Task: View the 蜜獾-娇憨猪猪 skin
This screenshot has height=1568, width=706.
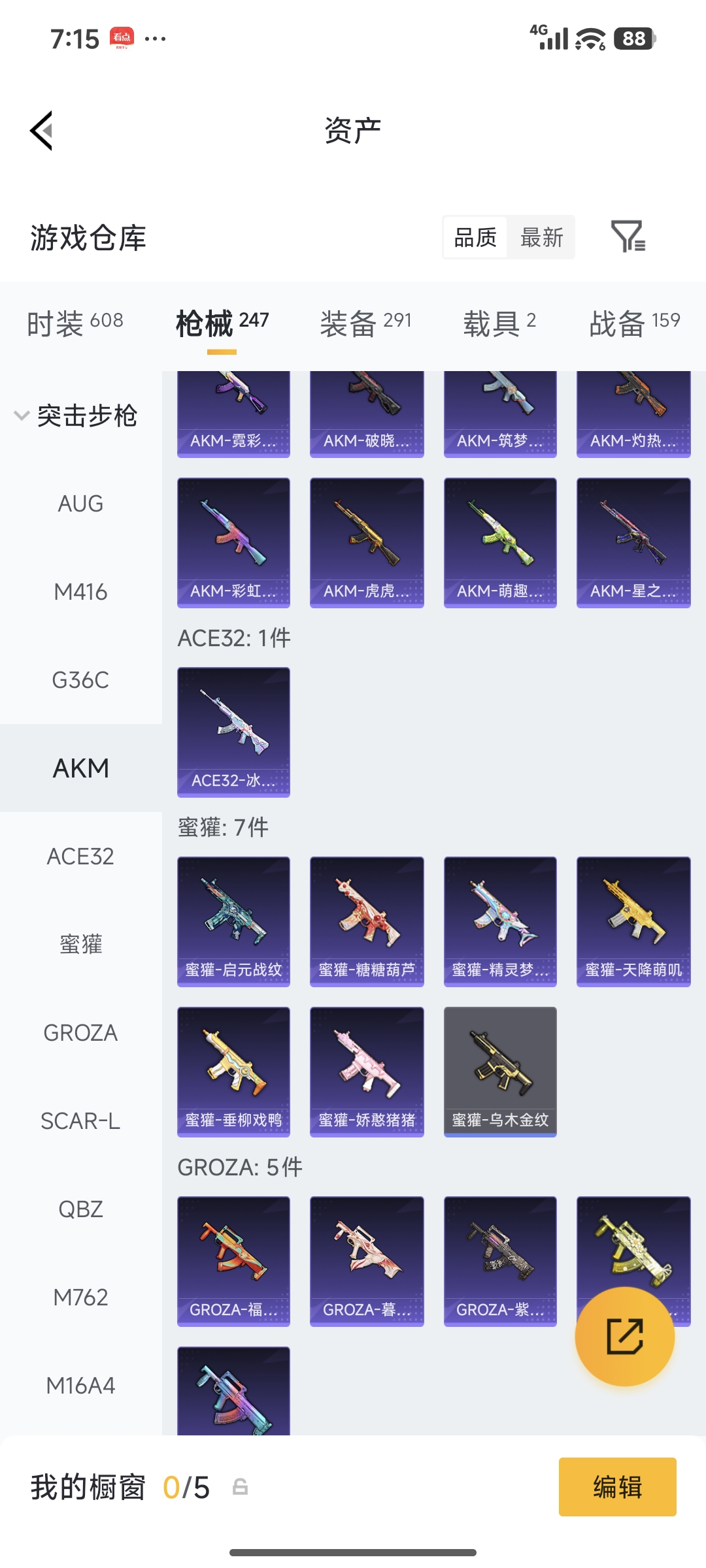Action: (367, 1071)
